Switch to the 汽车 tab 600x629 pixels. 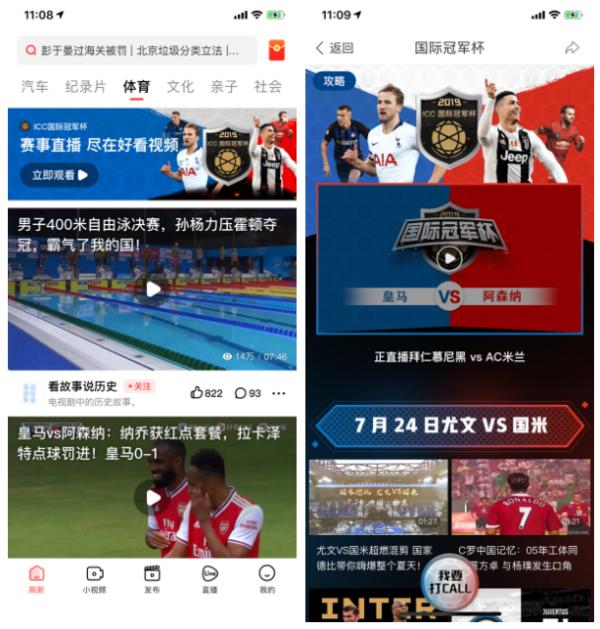[x=34, y=87]
